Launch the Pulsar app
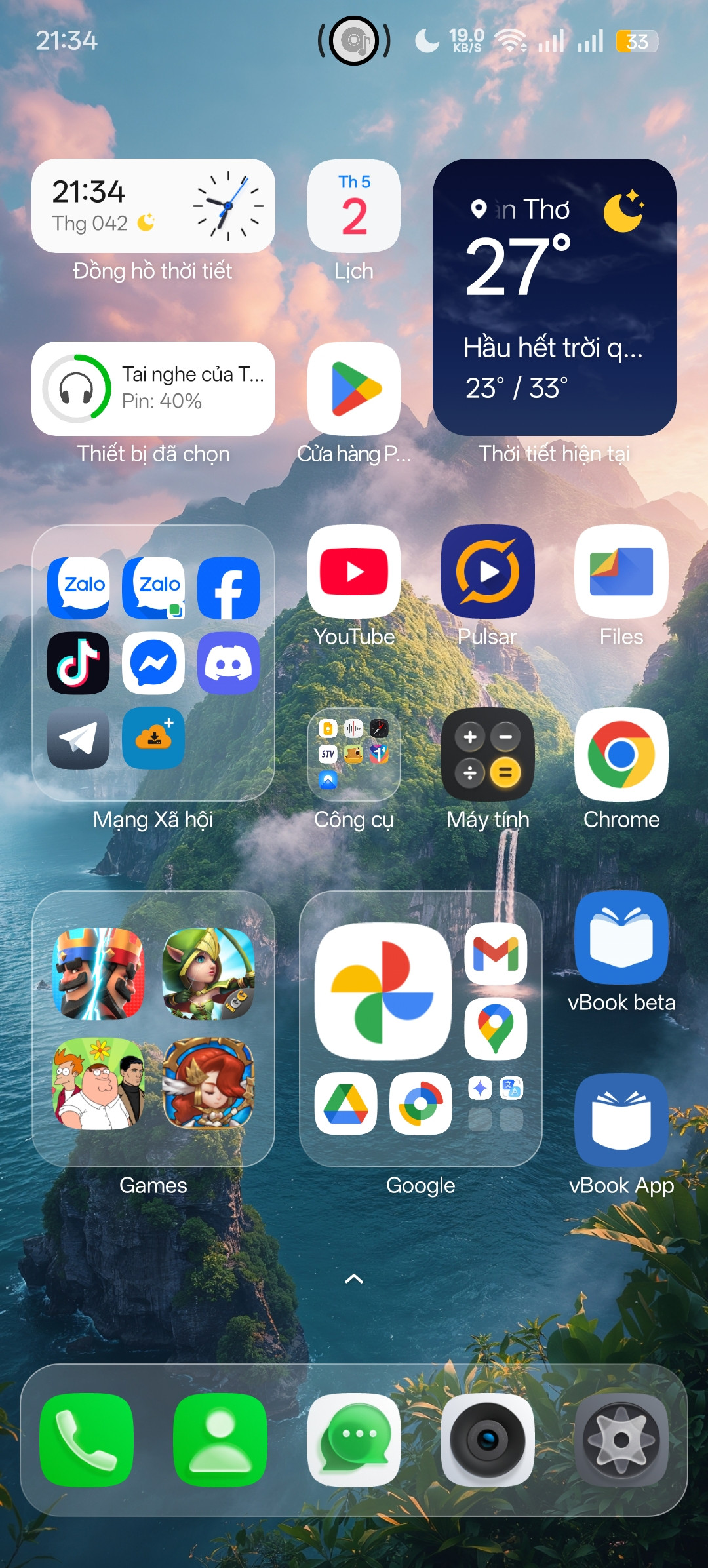Image resolution: width=708 pixels, height=1568 pixels. 488,572
